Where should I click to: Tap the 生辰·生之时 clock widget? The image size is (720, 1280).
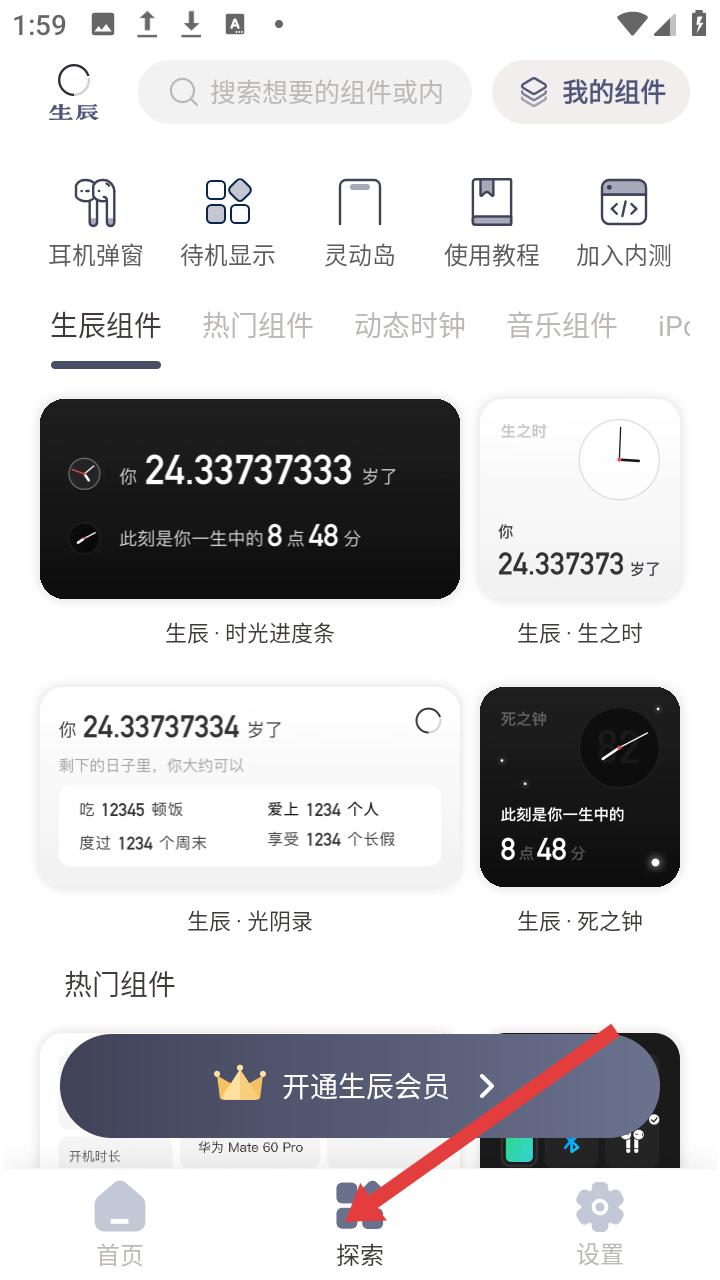[580, 498]
